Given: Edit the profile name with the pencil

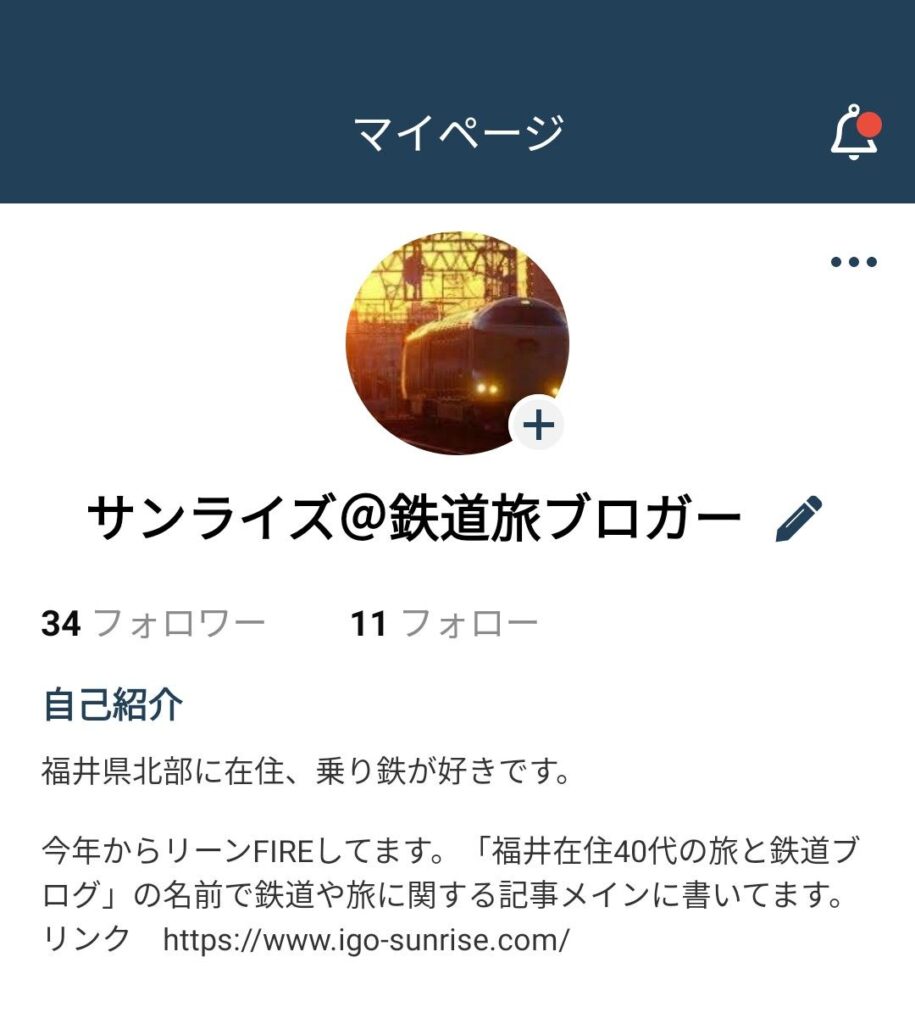Looking at the screenshot, I should pyautogui.click(x=798, y=519).
